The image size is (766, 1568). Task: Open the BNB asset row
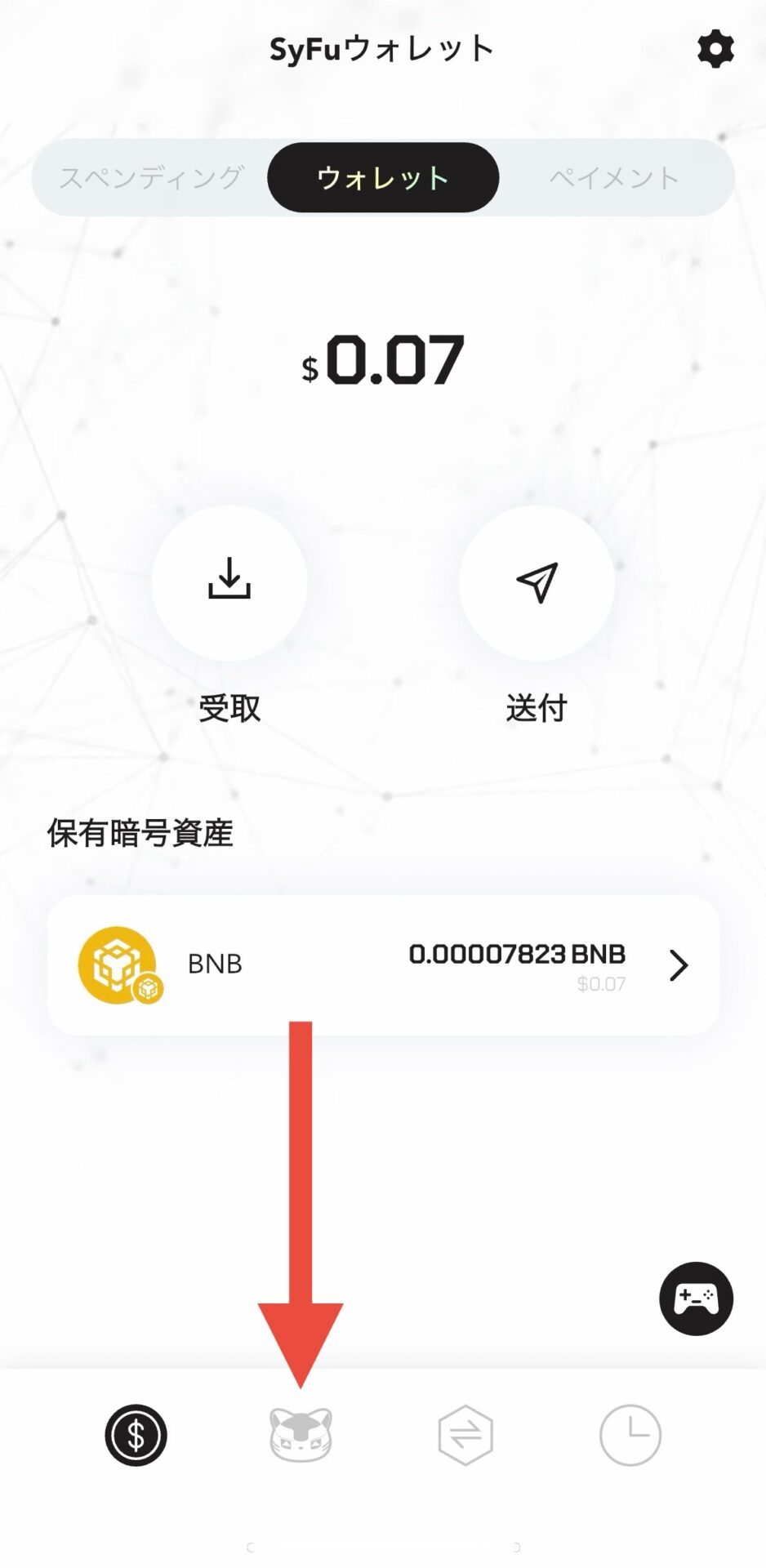coord(382,965)
